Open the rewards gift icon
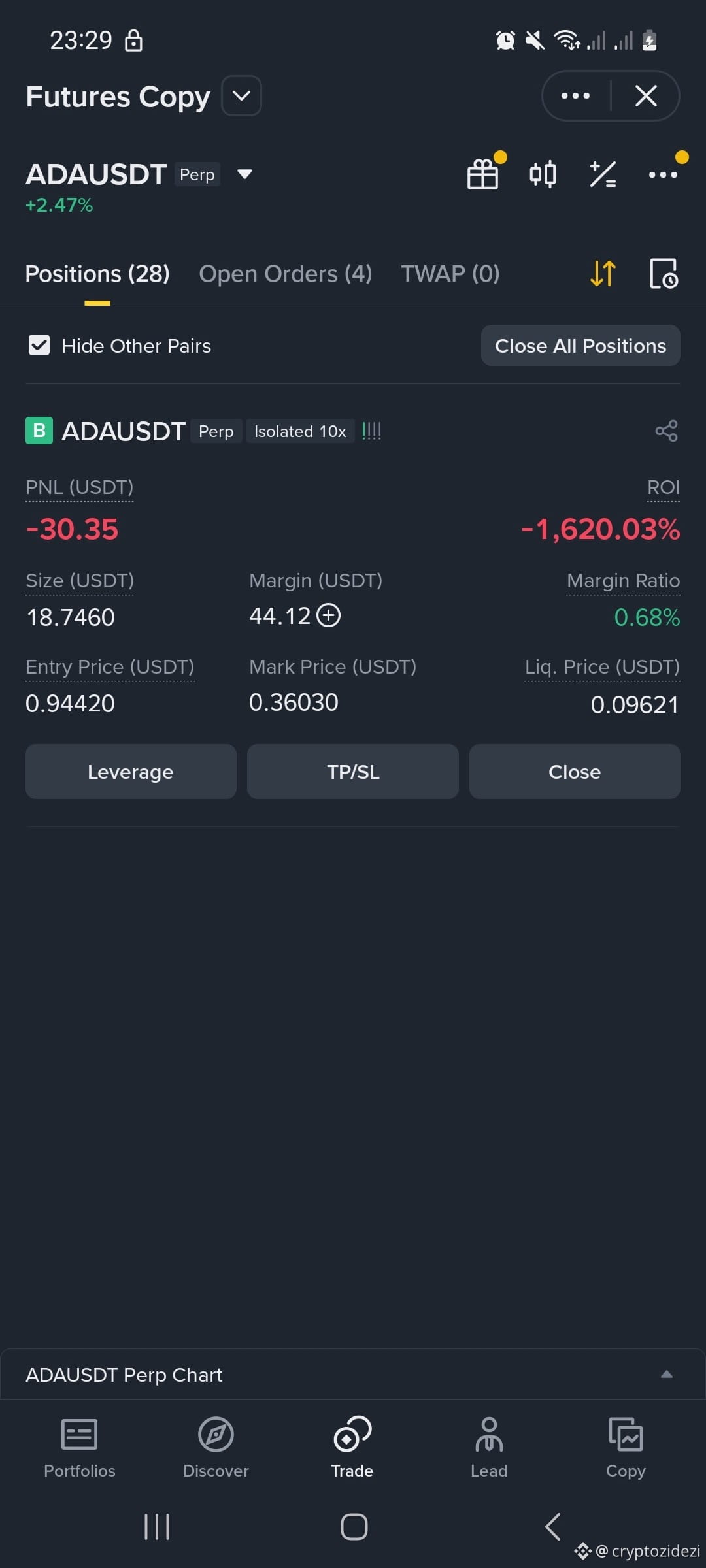This screenshot has width=706, height=1568. coord(483,173)
